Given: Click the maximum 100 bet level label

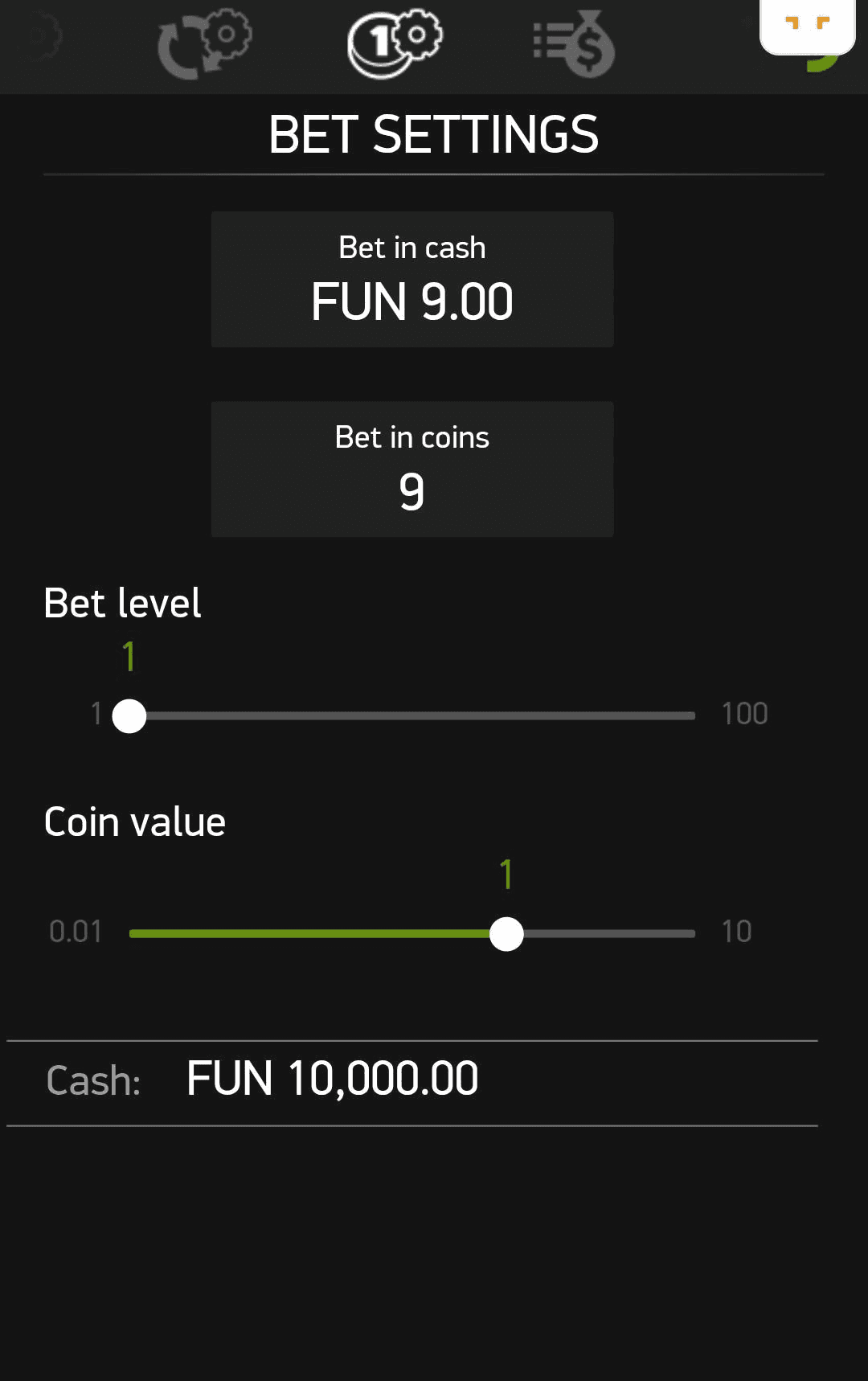Looking at the screenshot, I should [x=745, y=713].
